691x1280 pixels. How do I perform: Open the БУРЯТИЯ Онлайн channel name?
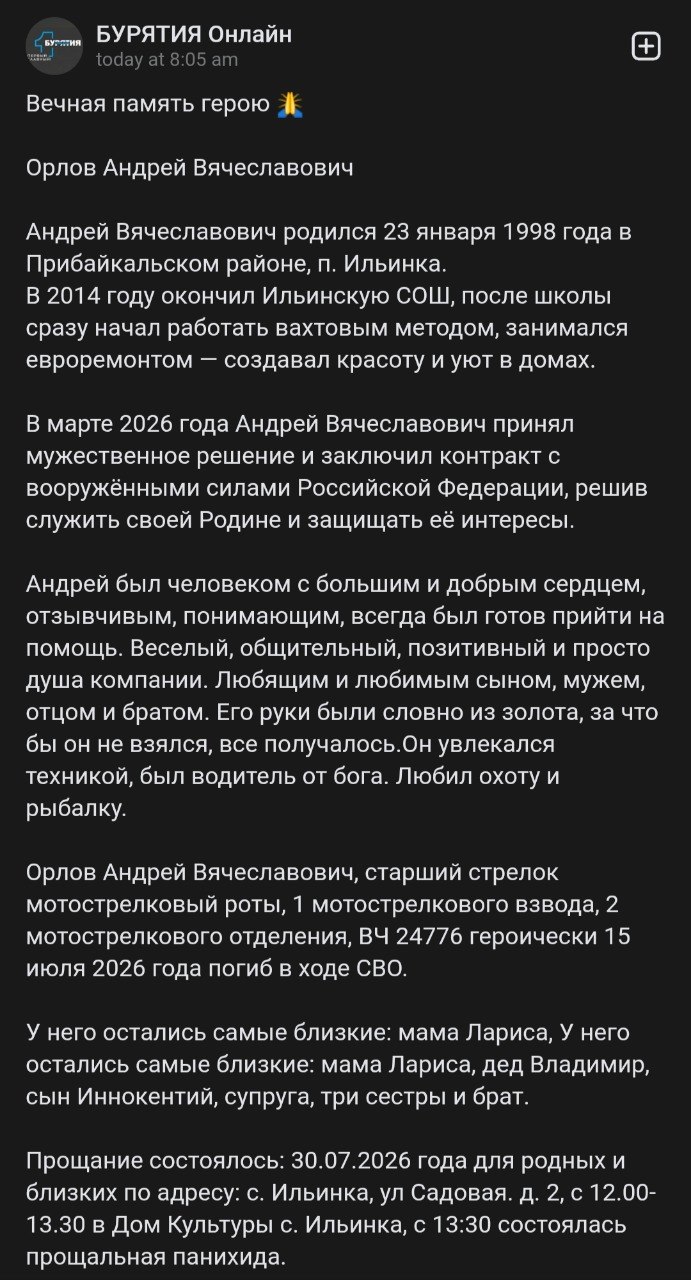pos(194,34)
